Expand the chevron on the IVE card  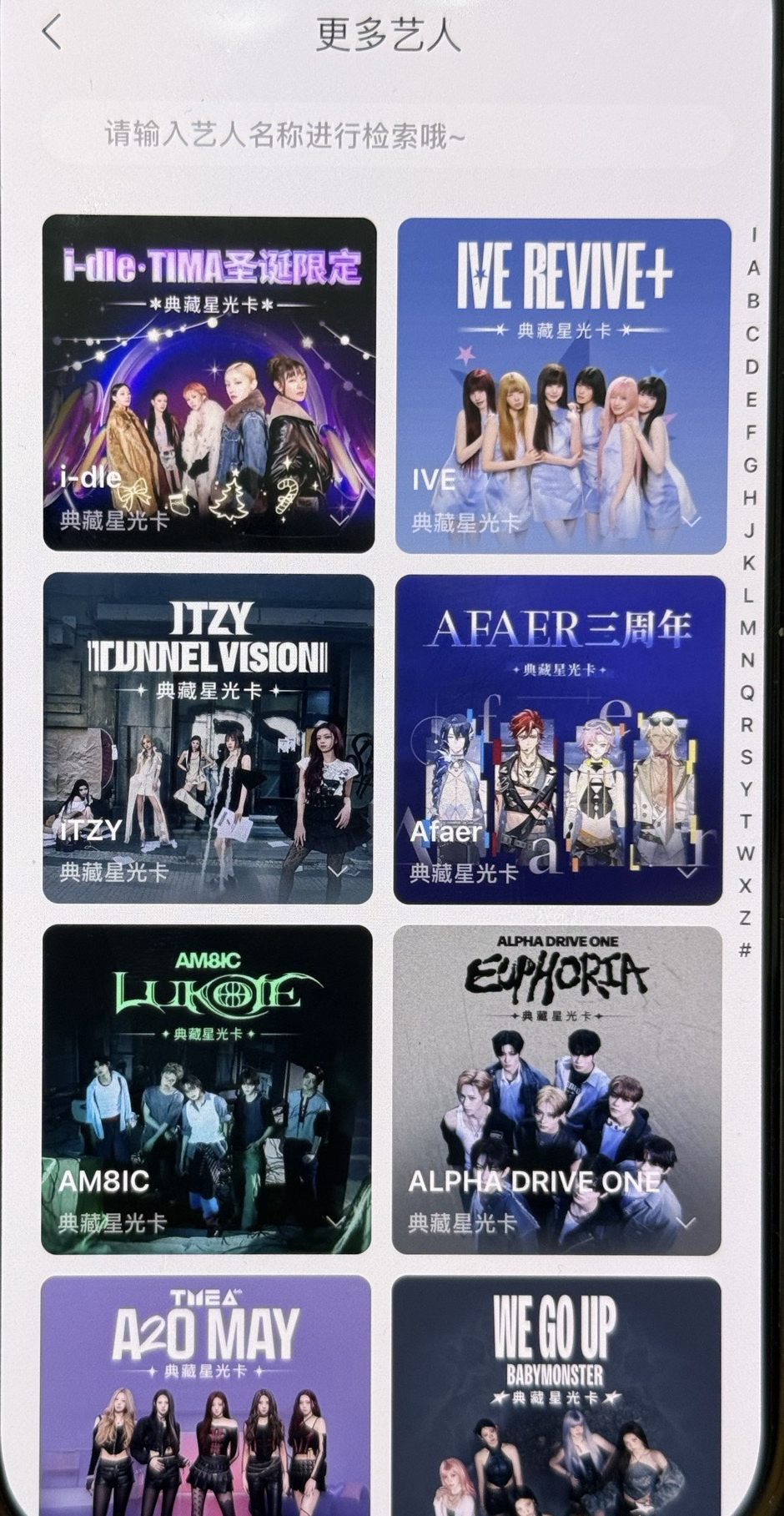(691, 521)
